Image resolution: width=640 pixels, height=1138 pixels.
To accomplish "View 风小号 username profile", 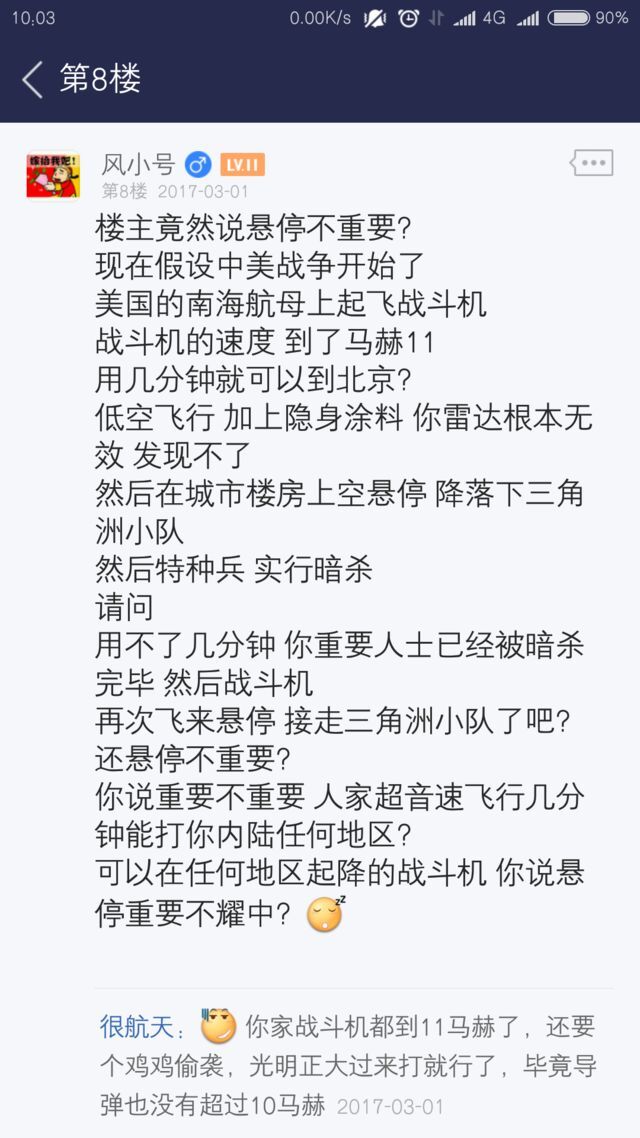I will pyautogui.click(x=138, y=164).
